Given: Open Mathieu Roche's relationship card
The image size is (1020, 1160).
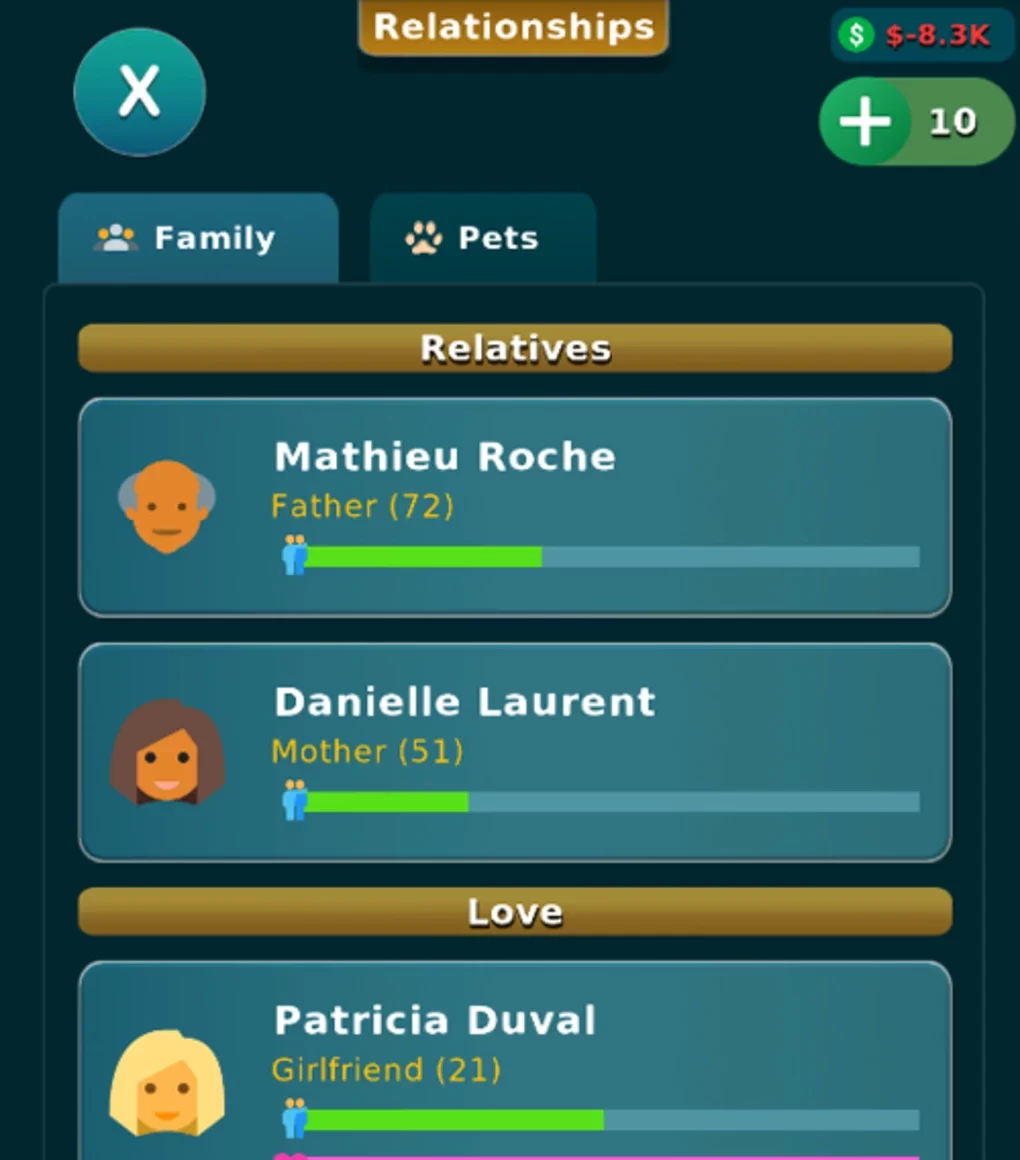Looking at the screenshot, I should point(514,506).
